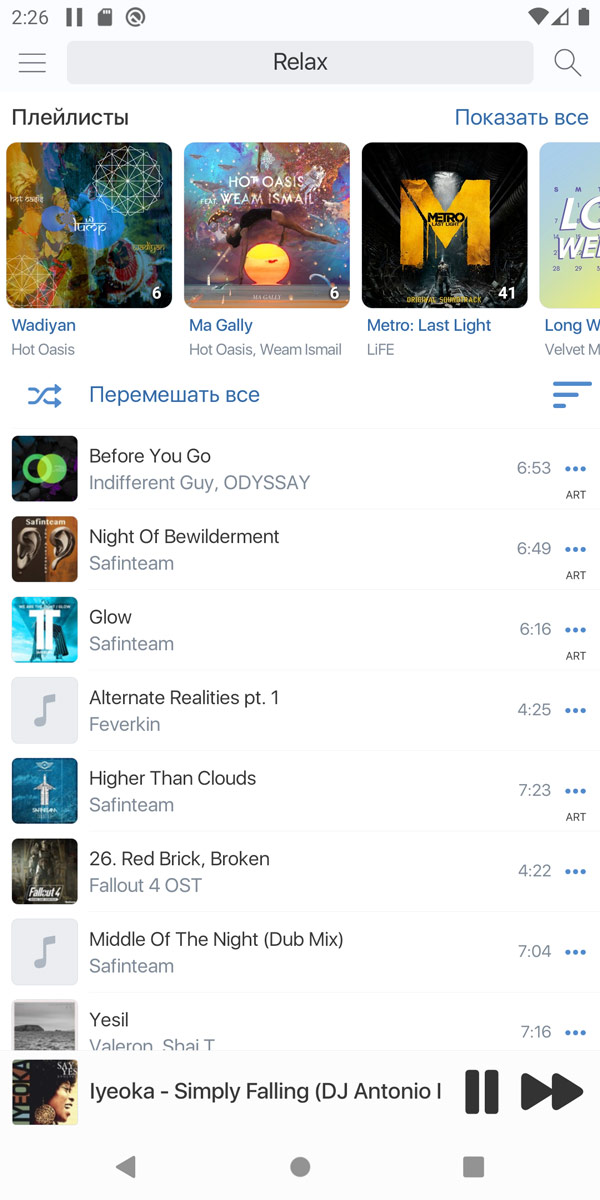Open the Wadiyan playlist
600x1200 pixels.
(x=89, y=225)
